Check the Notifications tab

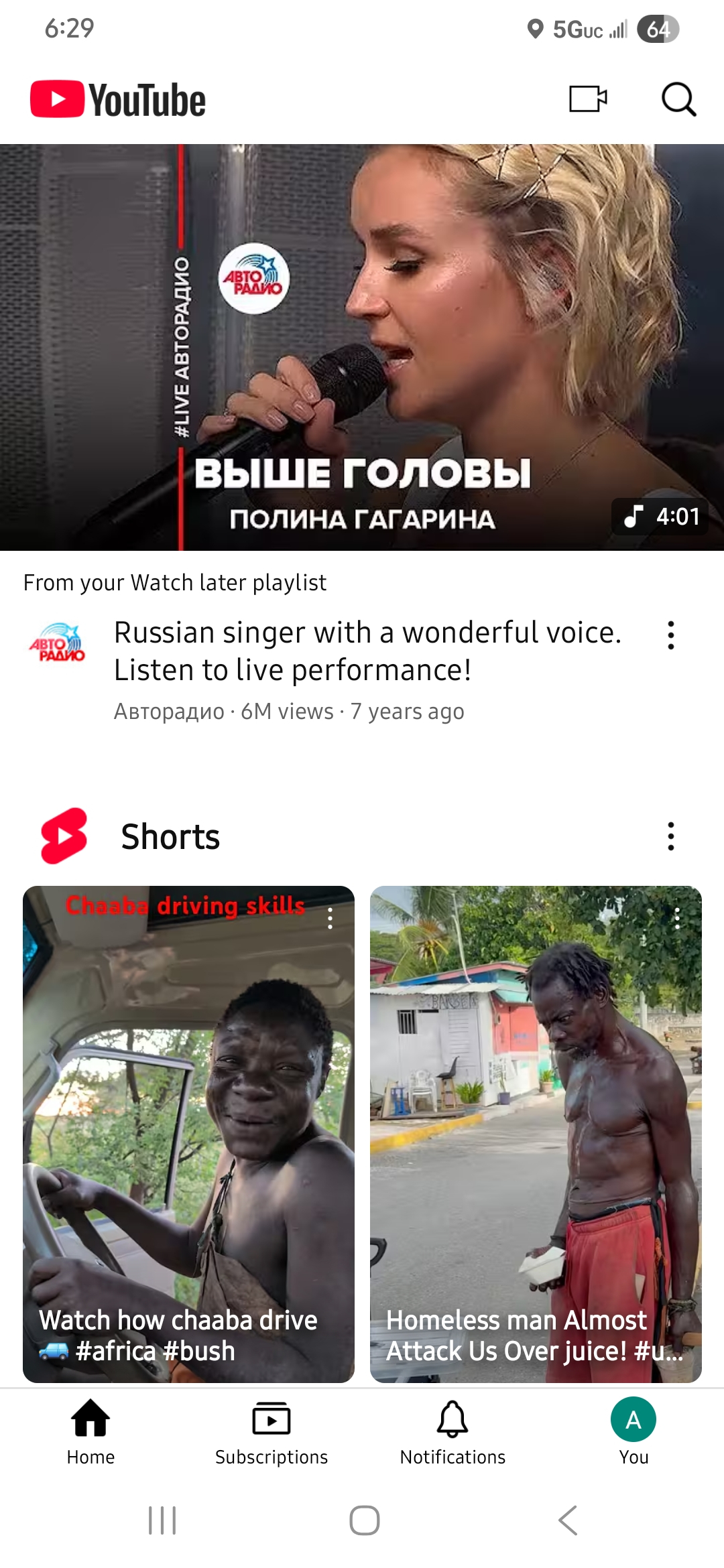coord(452,1431)
